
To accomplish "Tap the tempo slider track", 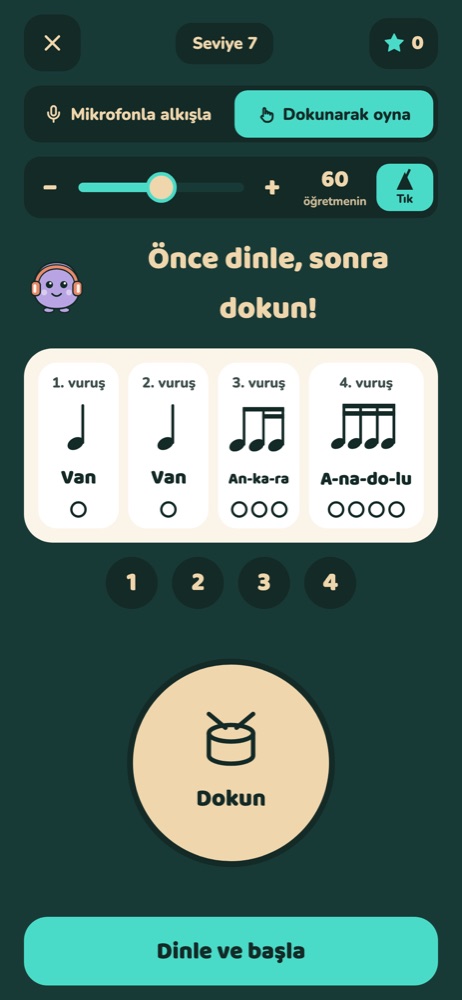I will pos(161,188).
